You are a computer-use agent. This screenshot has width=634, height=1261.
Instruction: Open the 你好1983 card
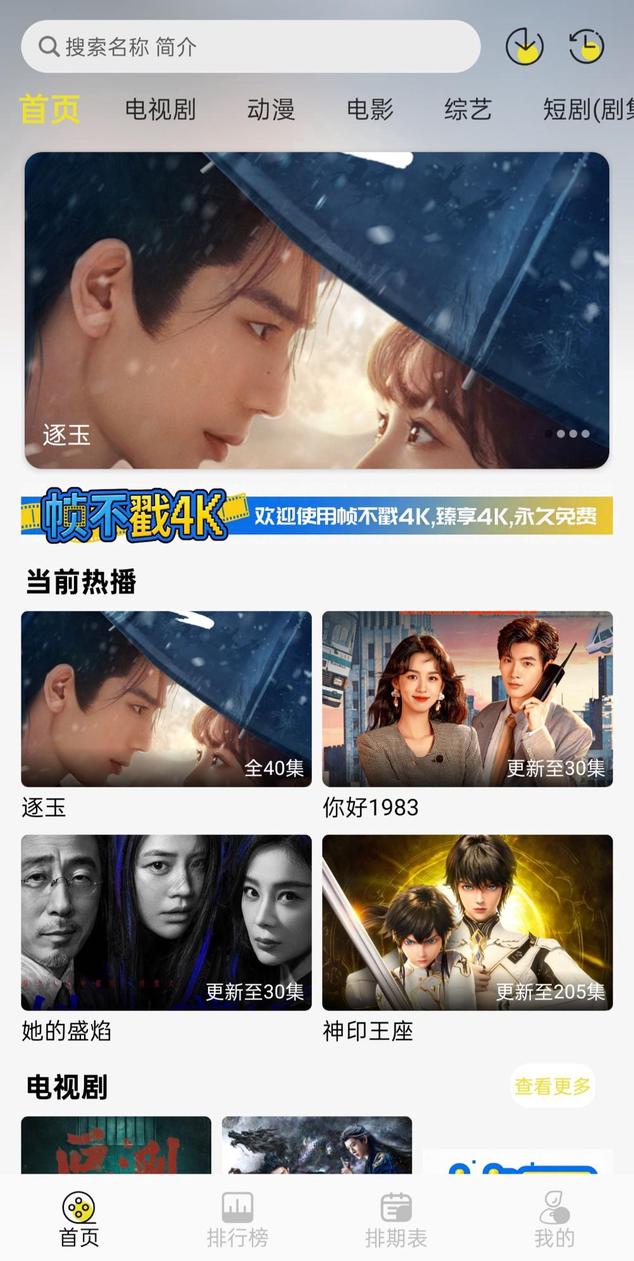tap(467, 699)
